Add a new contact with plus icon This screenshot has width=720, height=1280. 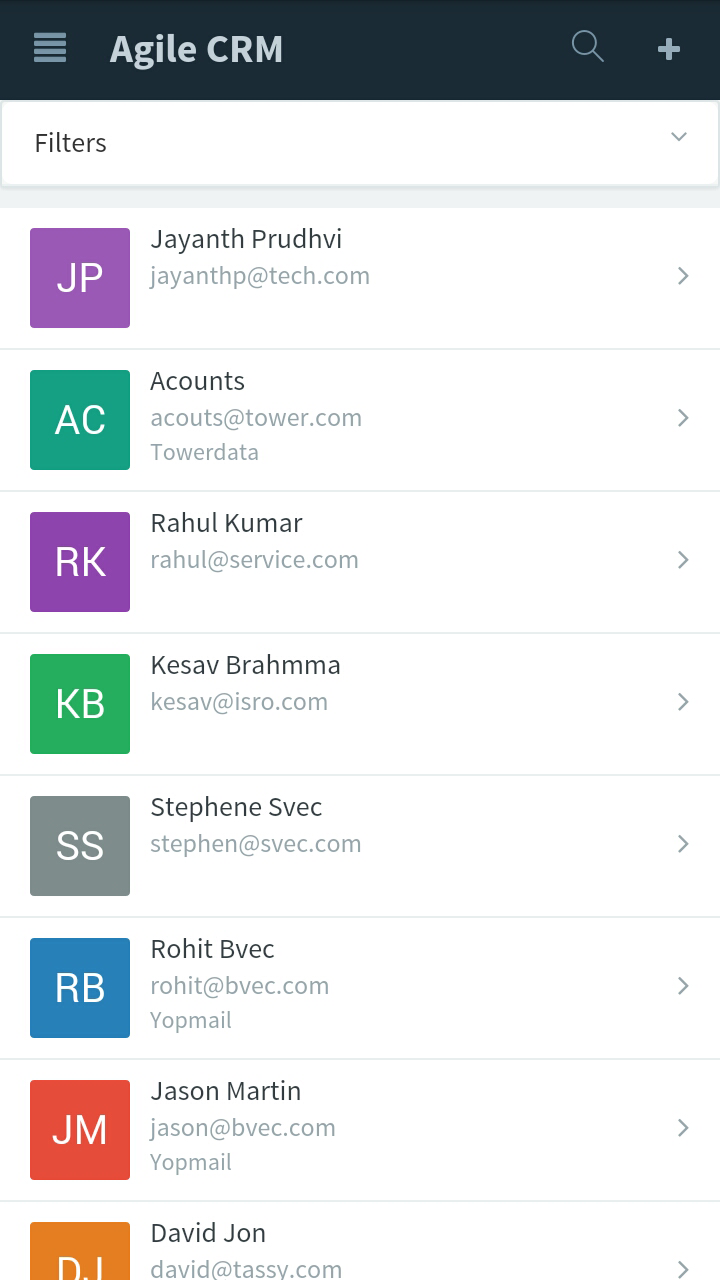coord(669,48)
